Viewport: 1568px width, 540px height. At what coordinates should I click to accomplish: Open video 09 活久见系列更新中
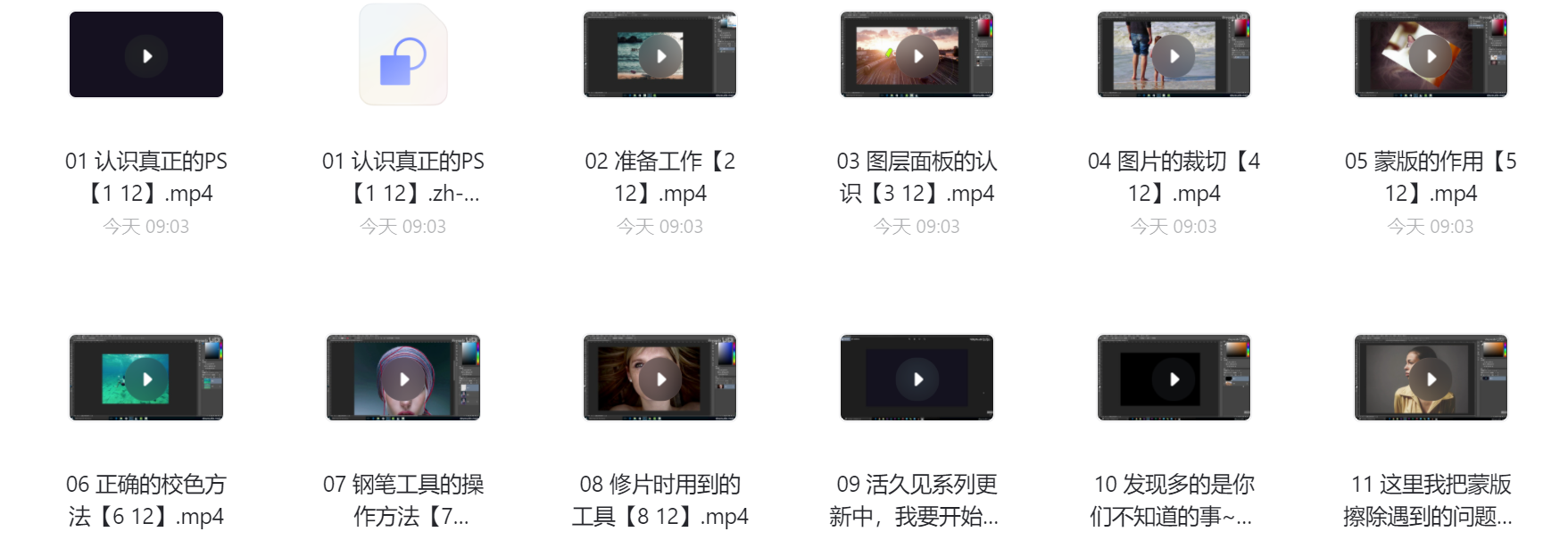click(x=917, y=378)
